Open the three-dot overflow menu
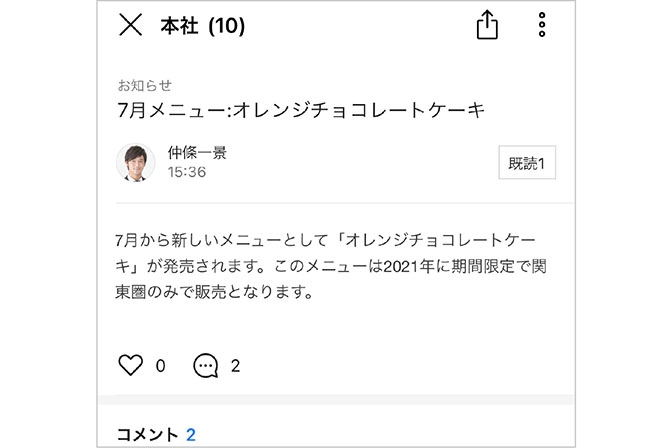The width and height of the screenshot is (672, 448). [x=541, y=26]
